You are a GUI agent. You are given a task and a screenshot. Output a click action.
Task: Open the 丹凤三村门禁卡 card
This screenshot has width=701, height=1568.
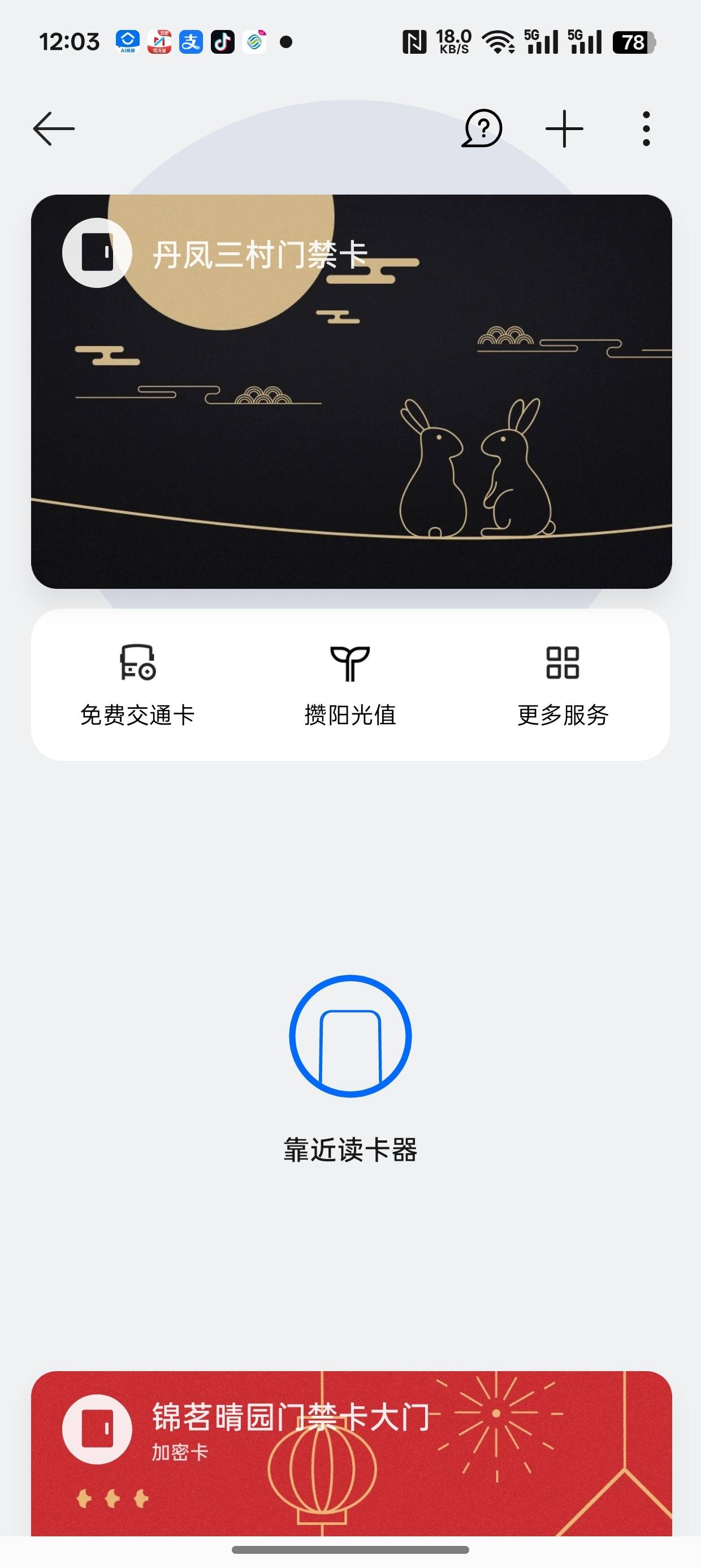click(x=351, y=391)
